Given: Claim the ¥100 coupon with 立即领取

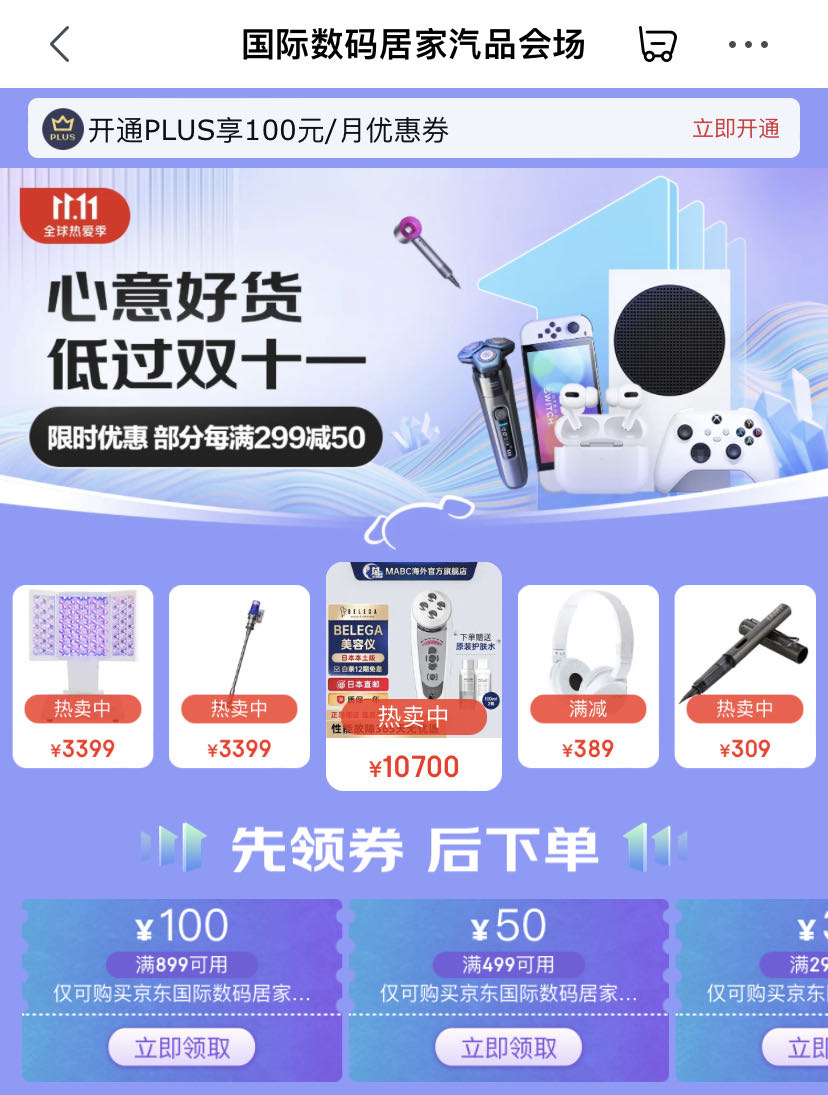Looking at the screenshot, I should [182, 1048].
